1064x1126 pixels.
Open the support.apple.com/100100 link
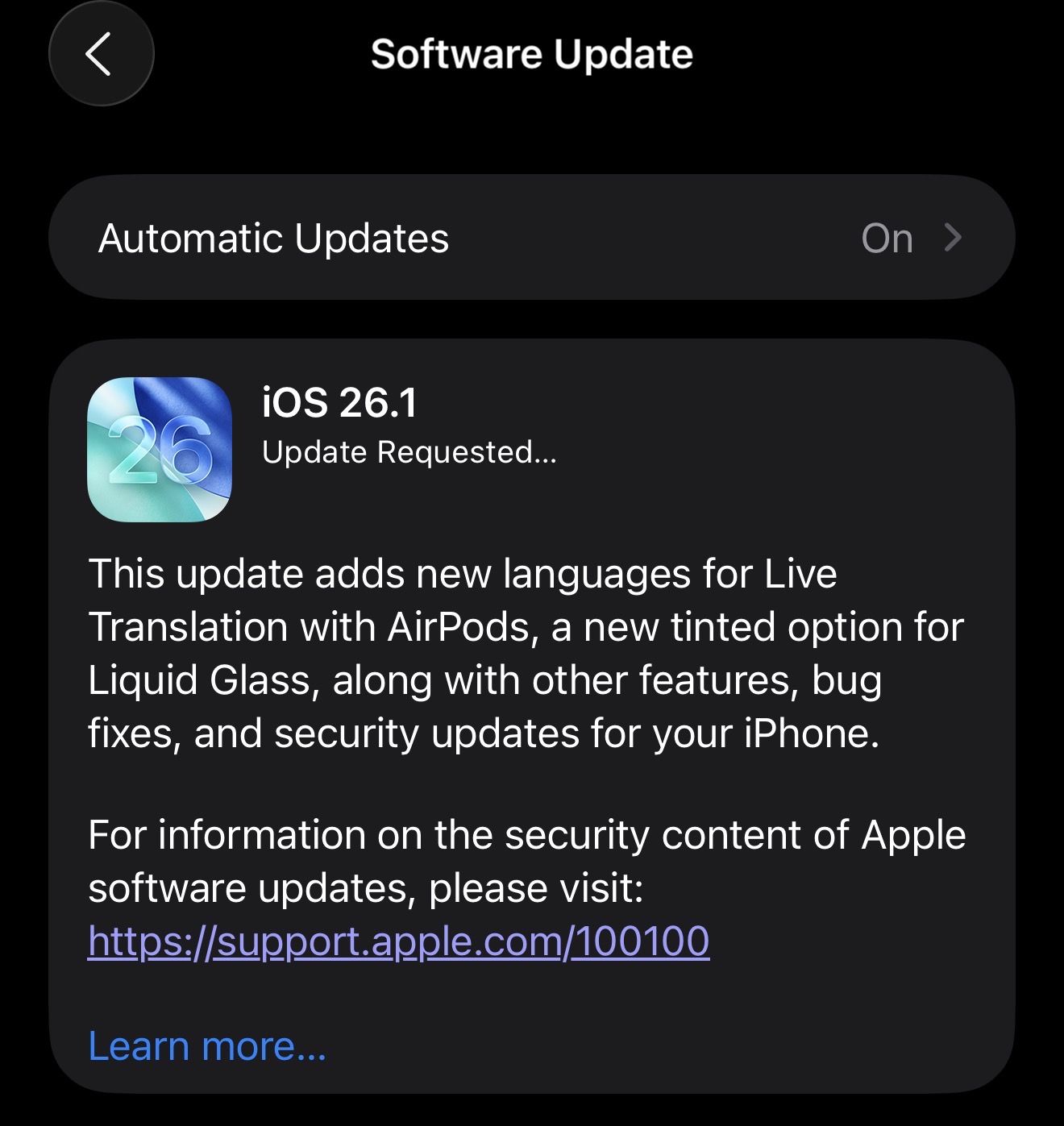[x=398, y=941]
